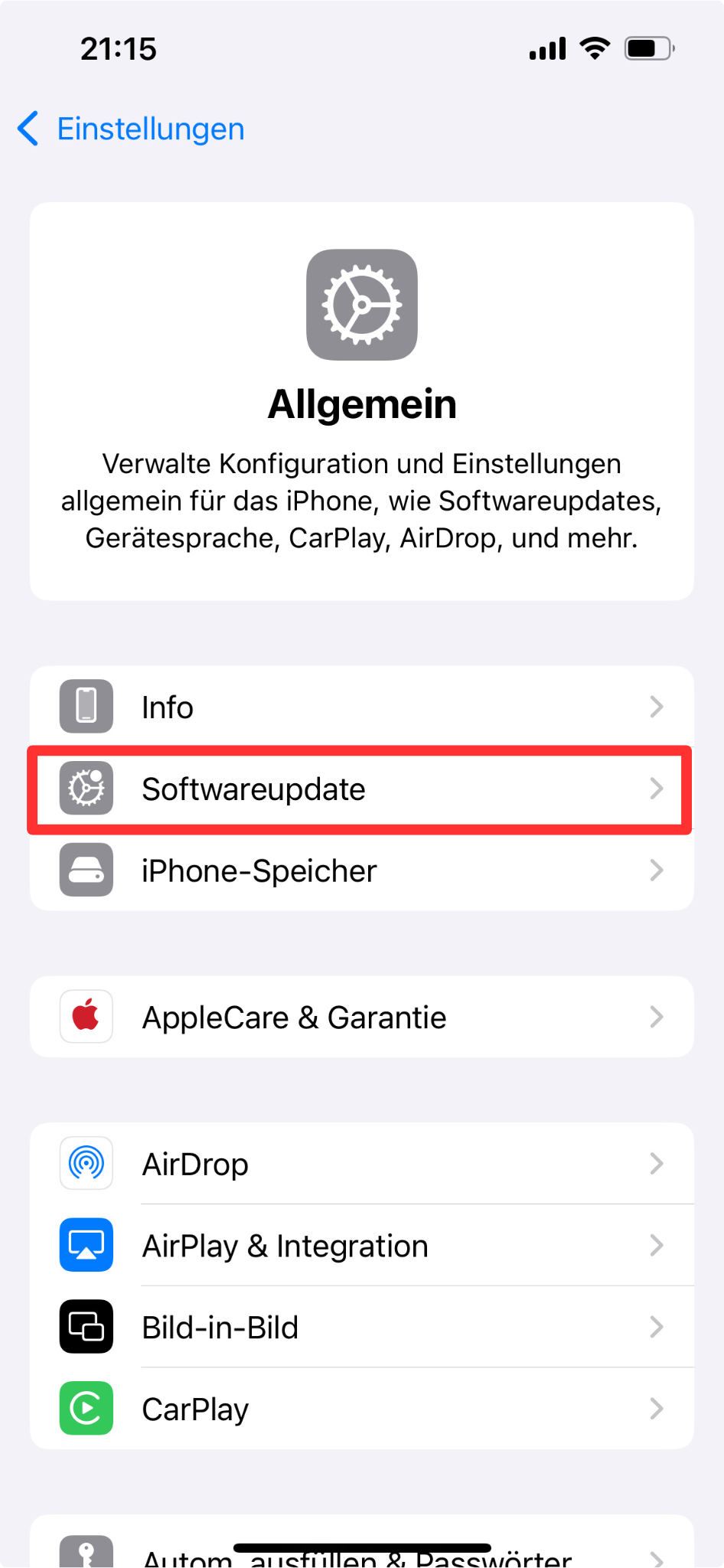
Task: Go back to Einstellungen
Action: 130,129
